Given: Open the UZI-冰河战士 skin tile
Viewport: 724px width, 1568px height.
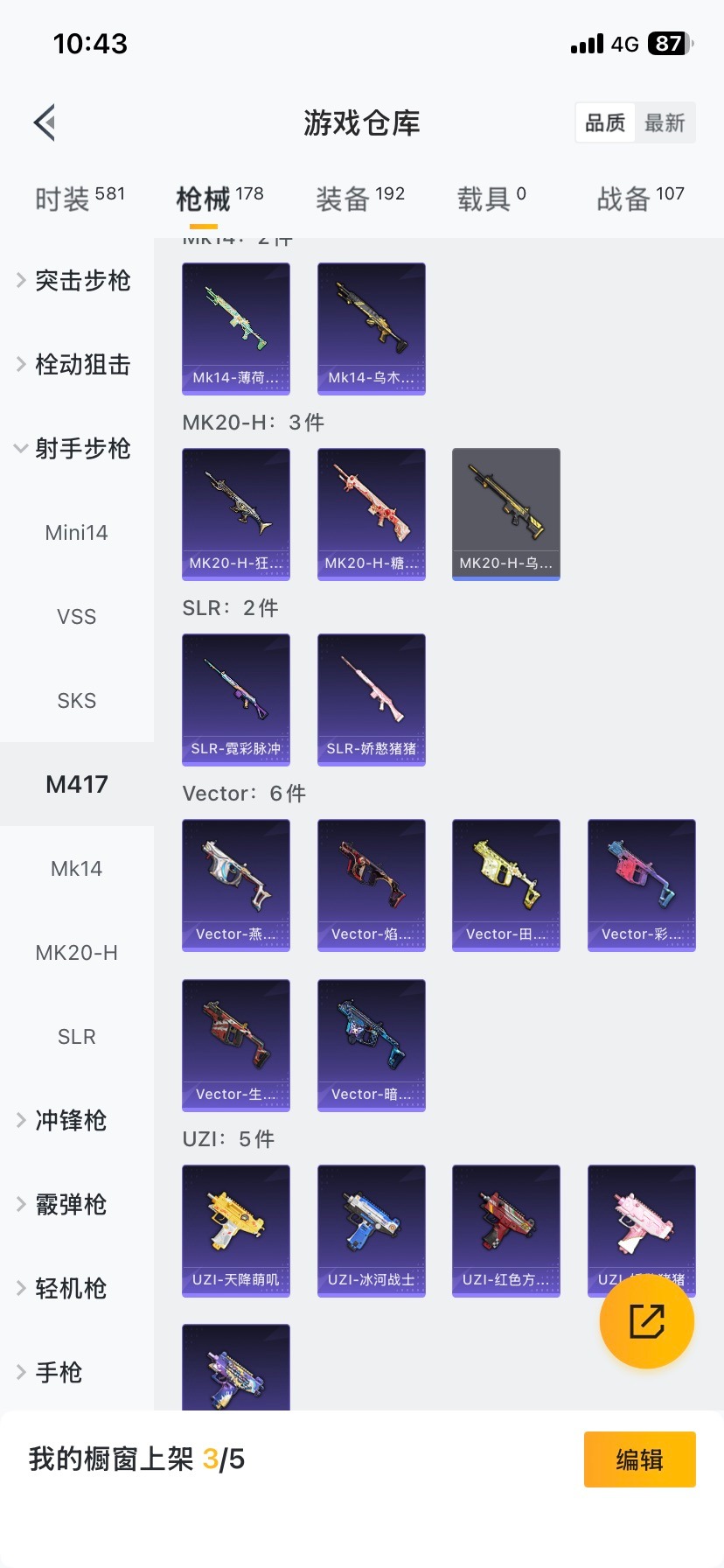Looking at the screenshot, I should [372, 1231].
